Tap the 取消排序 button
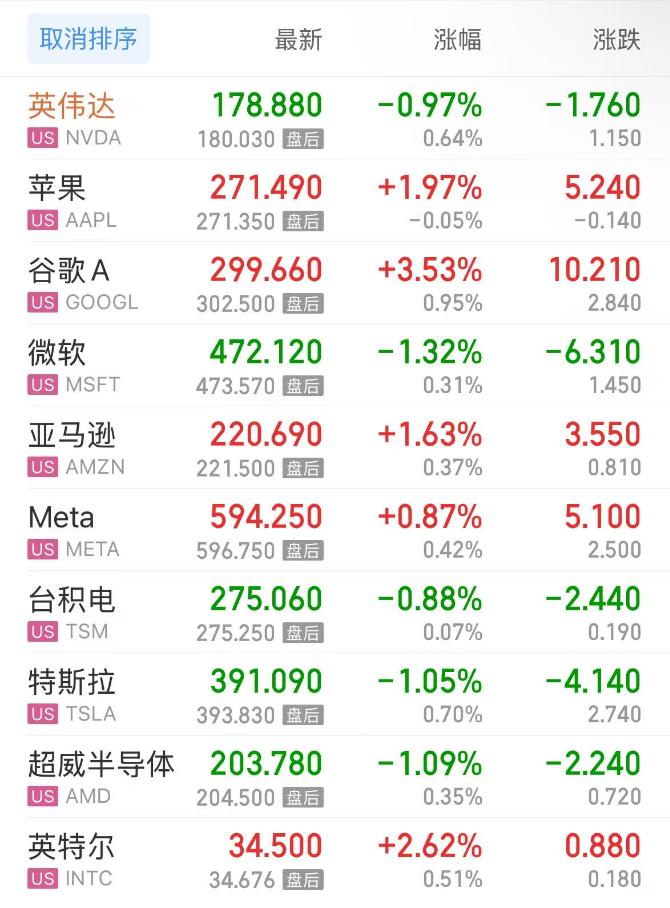Image resolution: width=670 pixels, height=908 pixels. 88,39
